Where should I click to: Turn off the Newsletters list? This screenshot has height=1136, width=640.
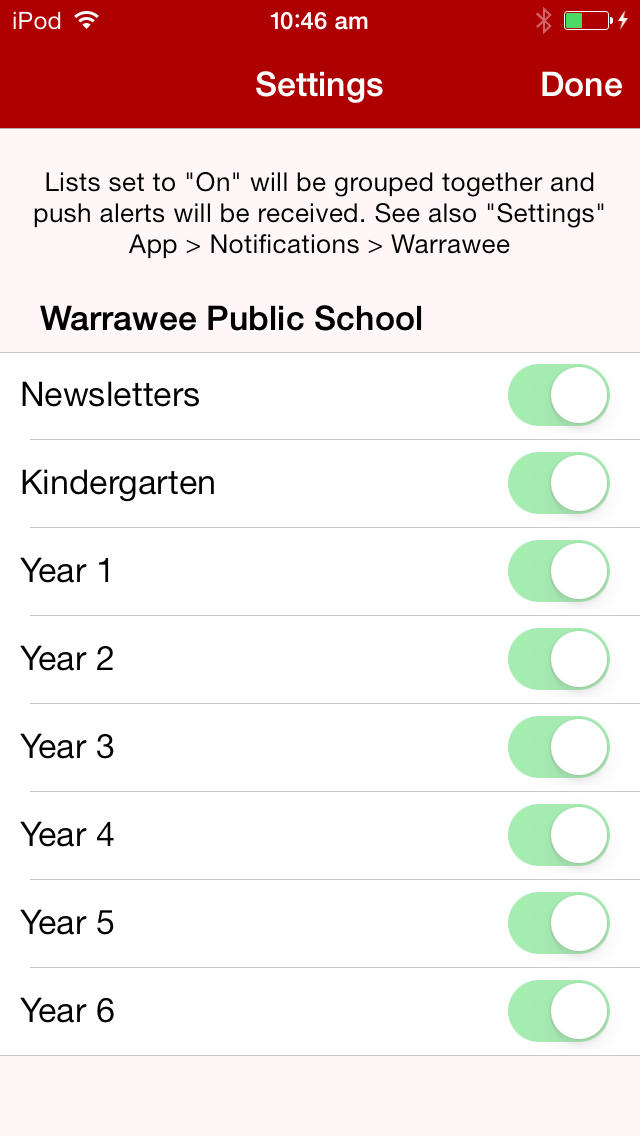coord(559,395)
